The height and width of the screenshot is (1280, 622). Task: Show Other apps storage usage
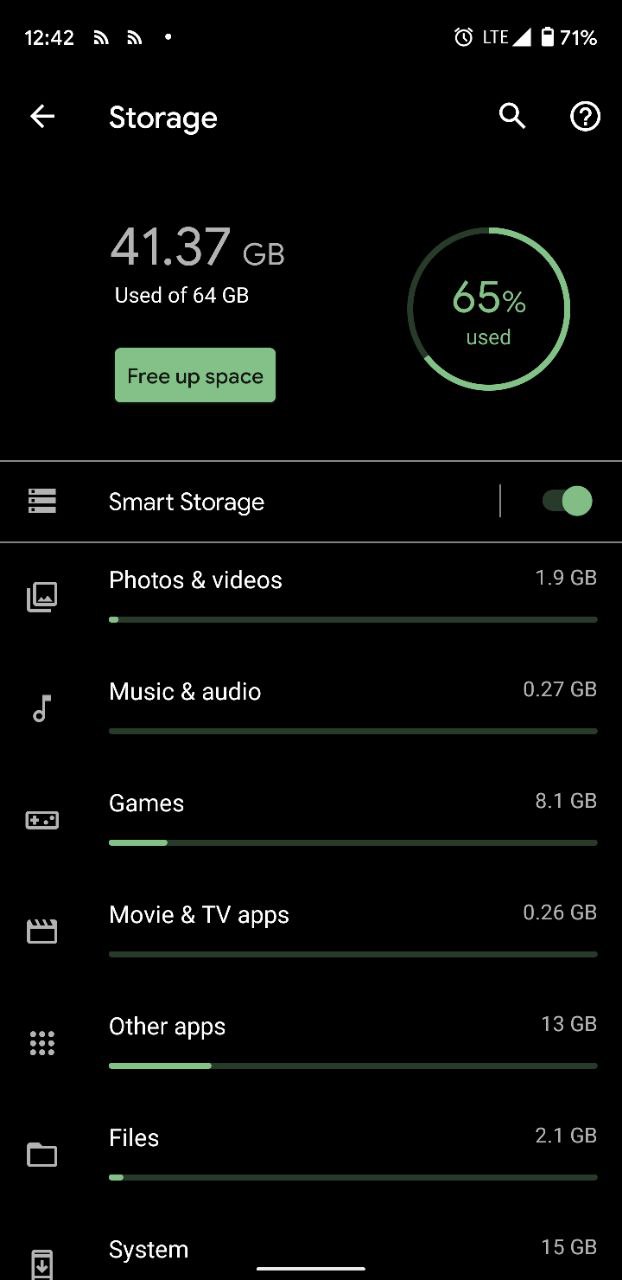[311, 1043]
